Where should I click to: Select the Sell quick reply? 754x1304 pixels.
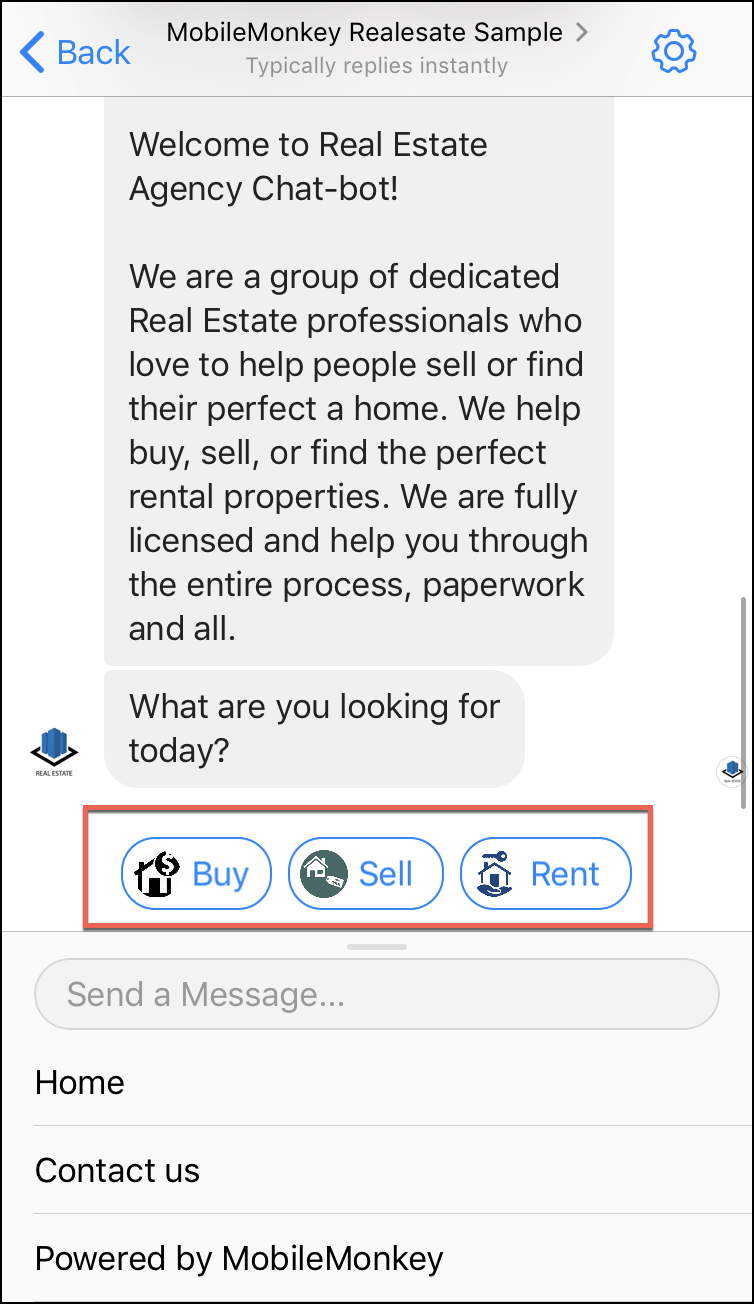365,874
